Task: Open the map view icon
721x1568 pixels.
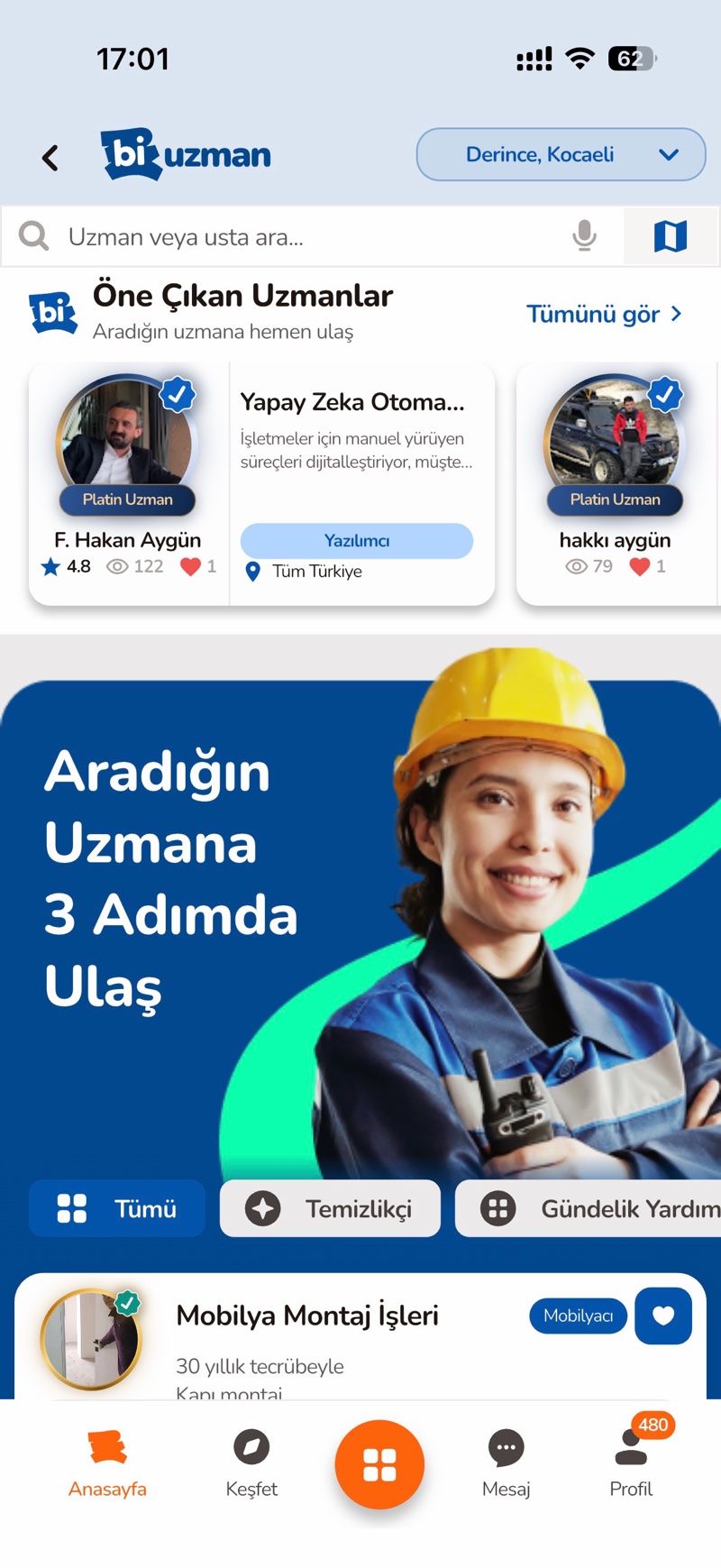Action: tap(670, 236)
